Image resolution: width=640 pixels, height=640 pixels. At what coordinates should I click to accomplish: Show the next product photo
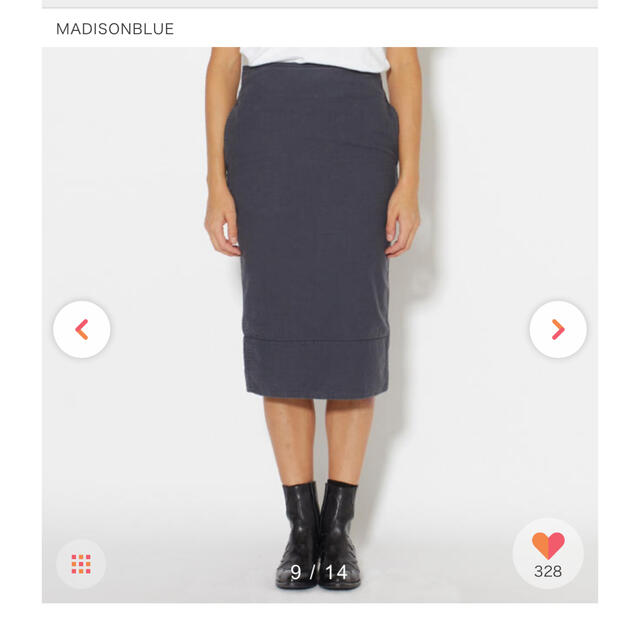[x=558, y=329]
